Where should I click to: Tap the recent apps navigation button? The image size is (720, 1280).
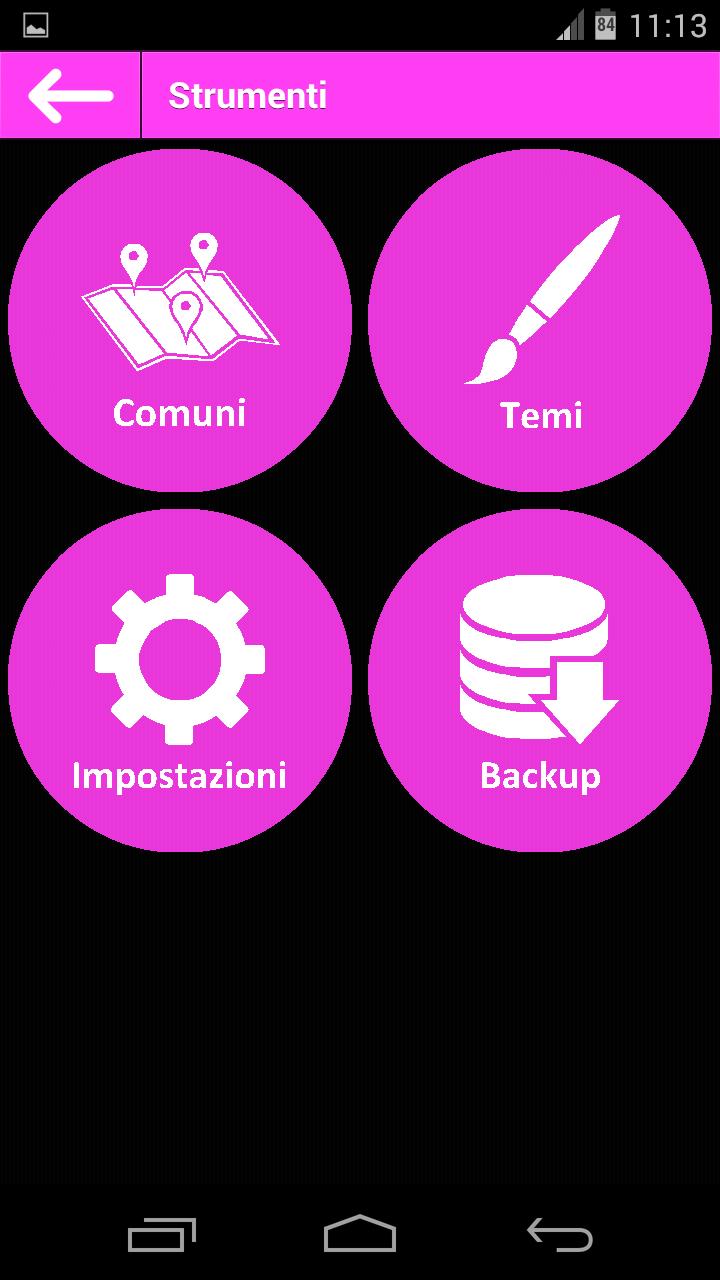tap(163, 1235)
